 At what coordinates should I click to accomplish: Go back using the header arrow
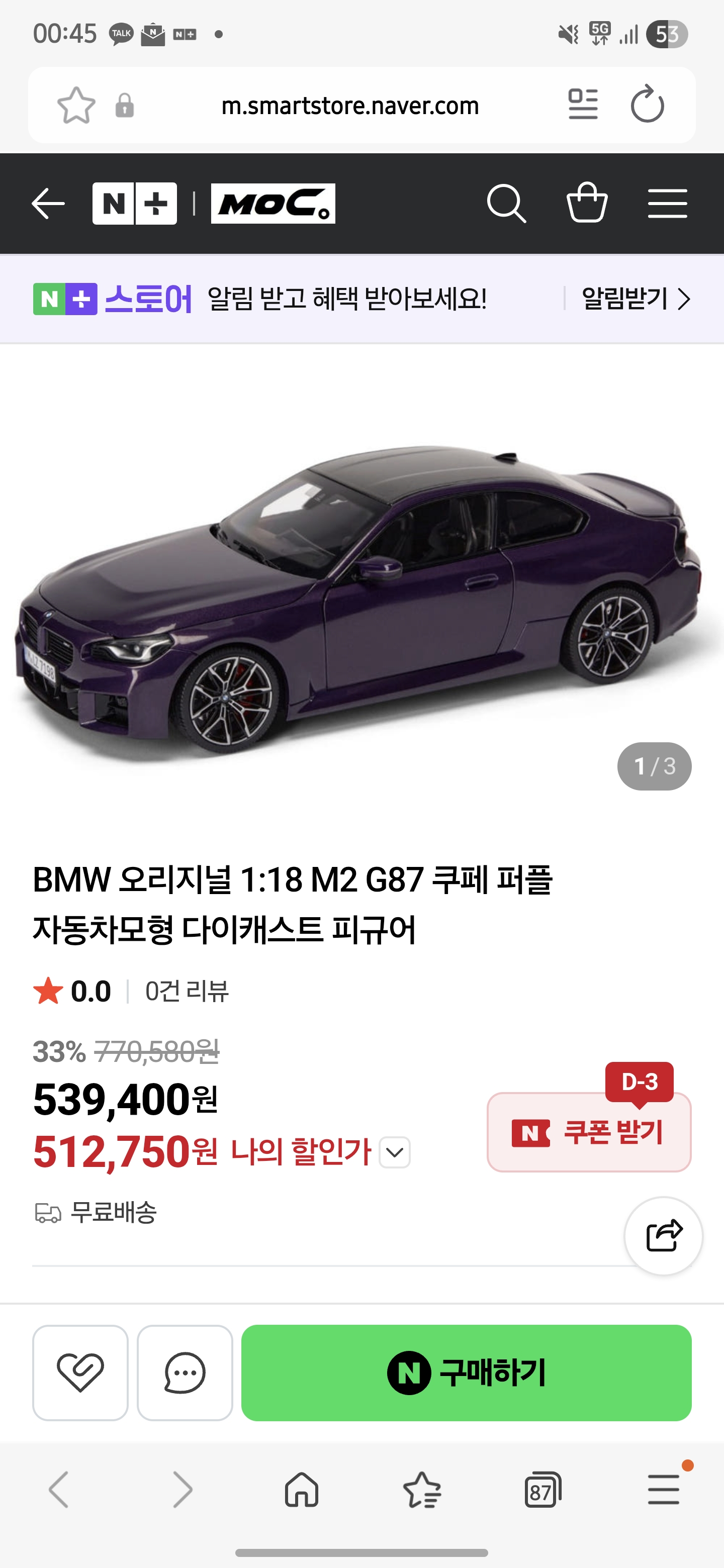[x=48, y=204]
